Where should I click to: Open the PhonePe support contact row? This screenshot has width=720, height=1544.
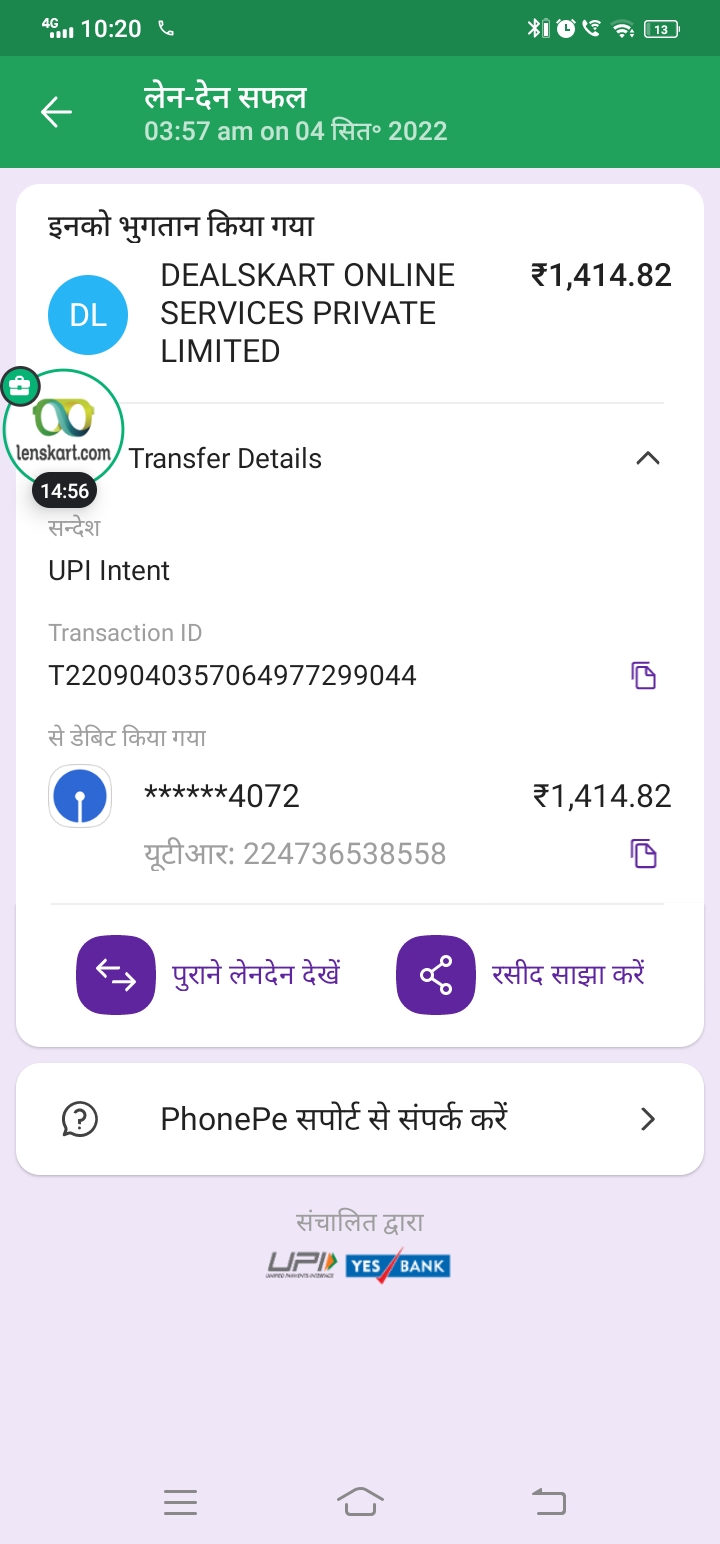coord(360,1118)
